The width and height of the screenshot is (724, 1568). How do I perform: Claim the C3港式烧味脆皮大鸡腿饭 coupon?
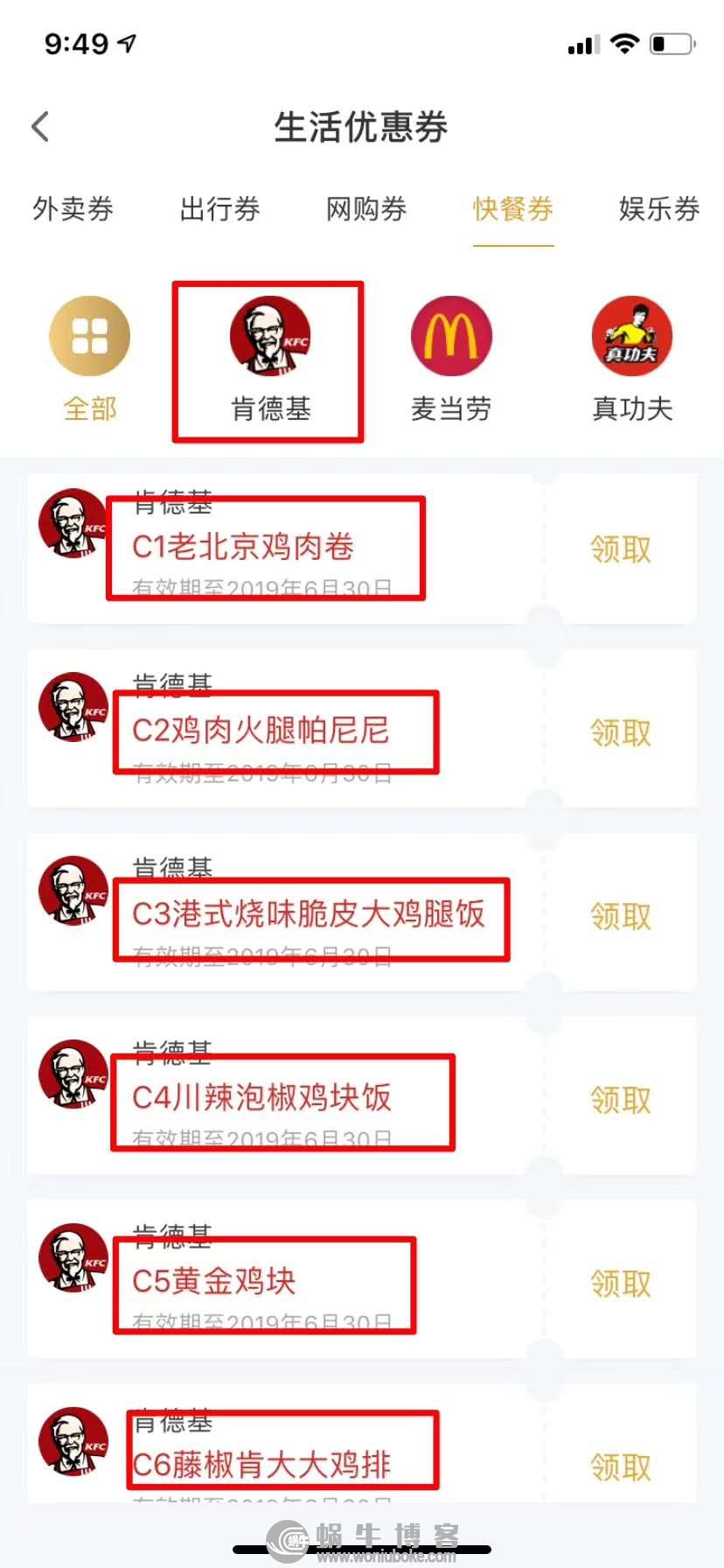(621, 916)
